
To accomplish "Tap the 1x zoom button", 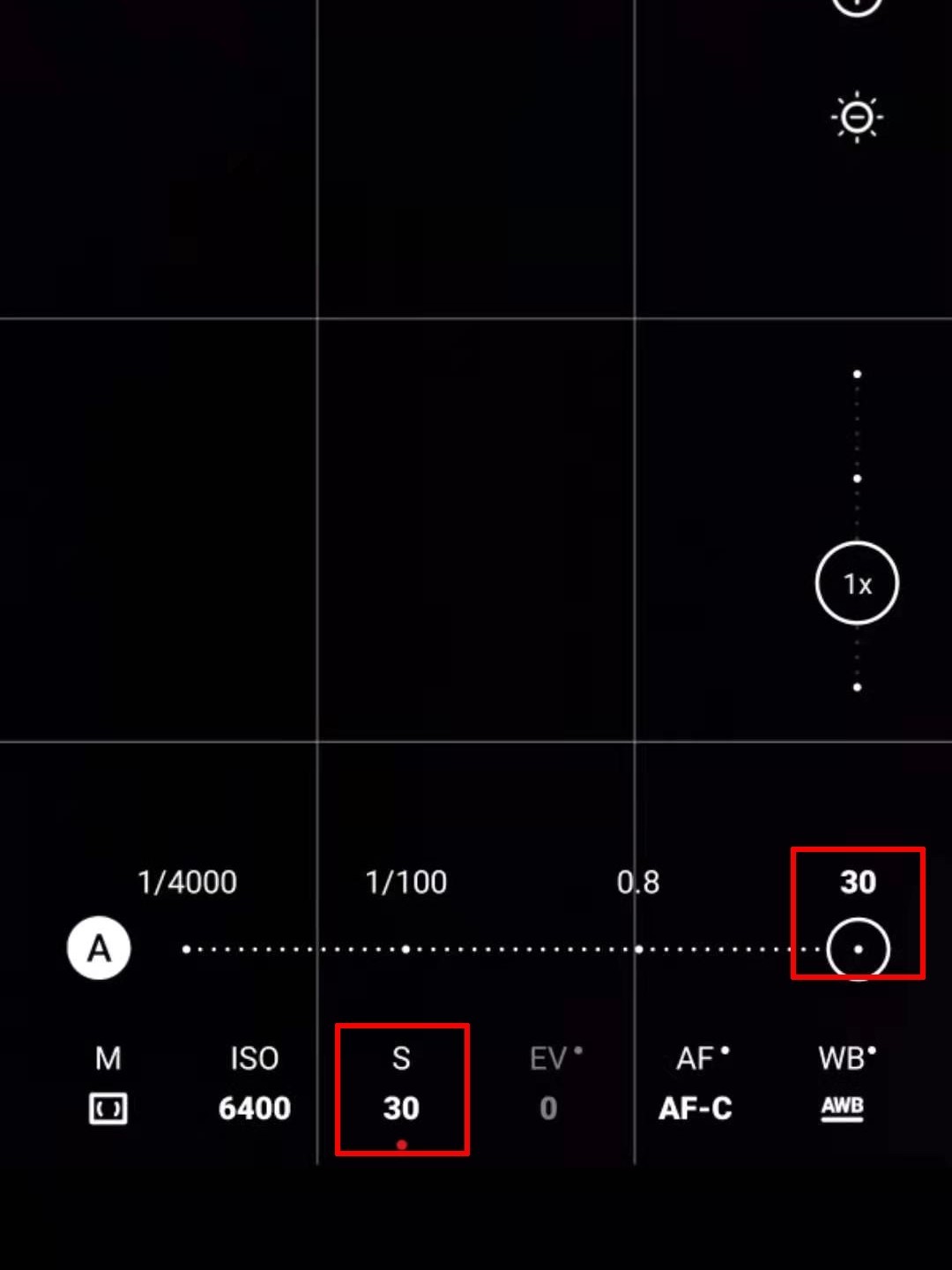I will coord(857,583).
